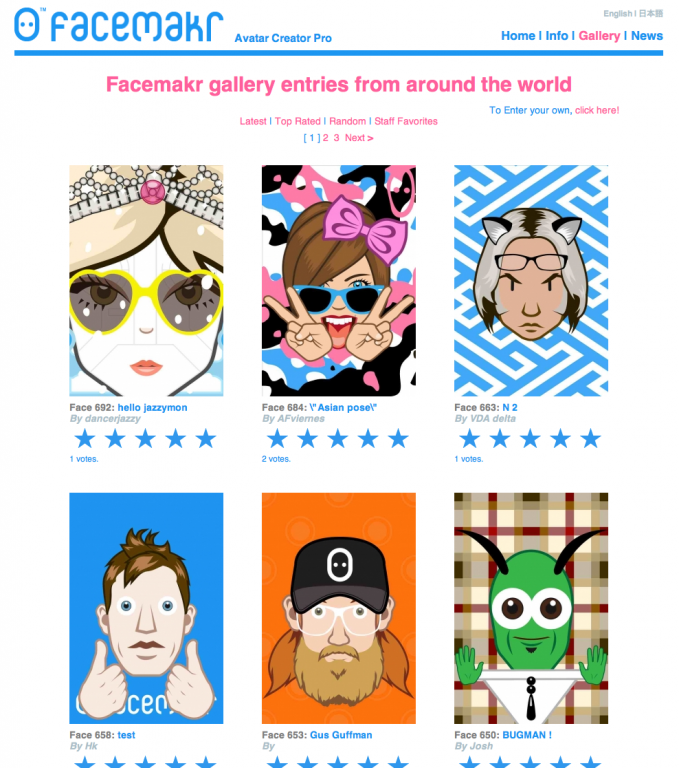679x768 pixels.
Task: View the 'N 2' face thumbnail
Action: [531, 281]
